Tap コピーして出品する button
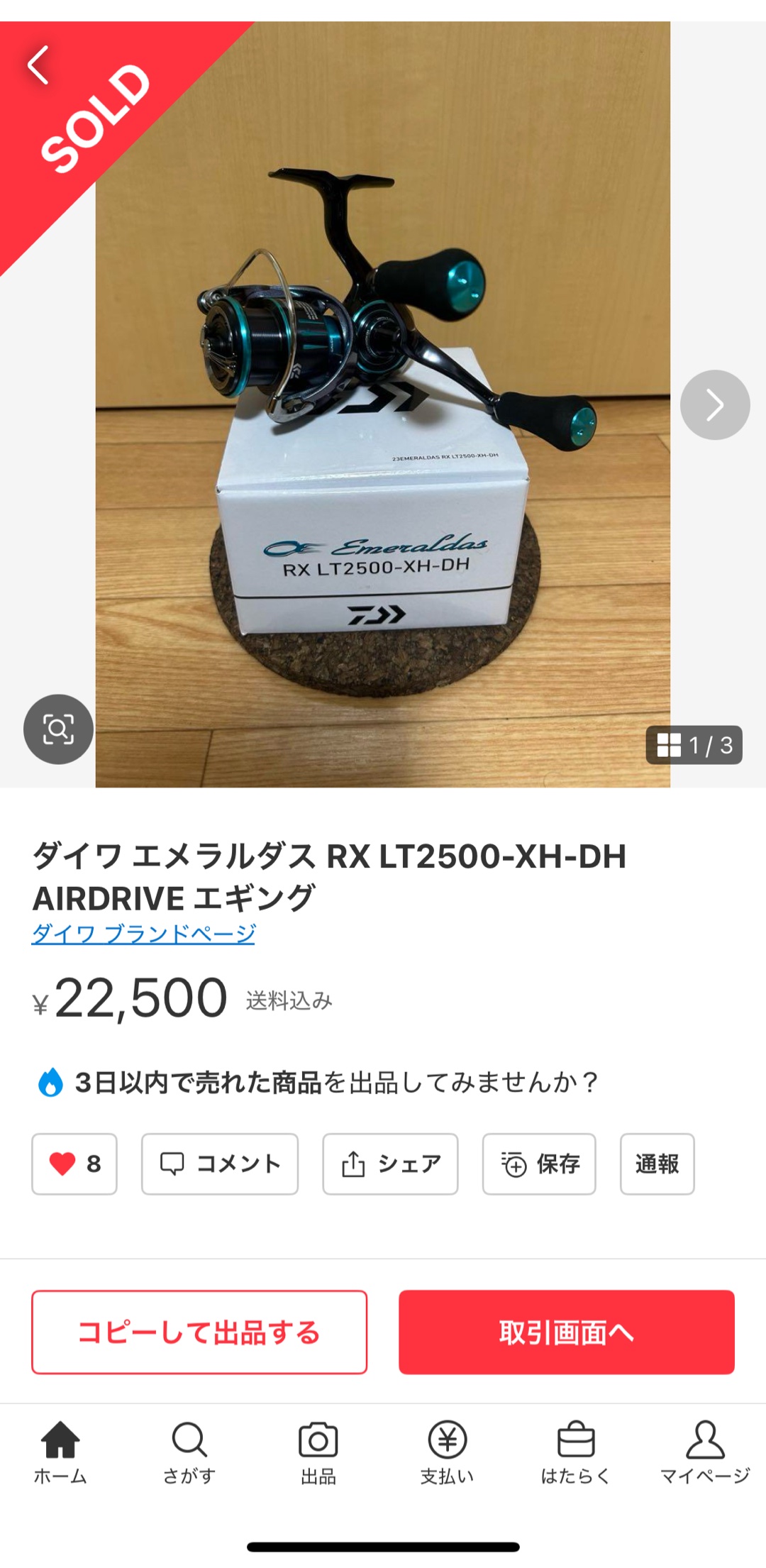 199,1332
